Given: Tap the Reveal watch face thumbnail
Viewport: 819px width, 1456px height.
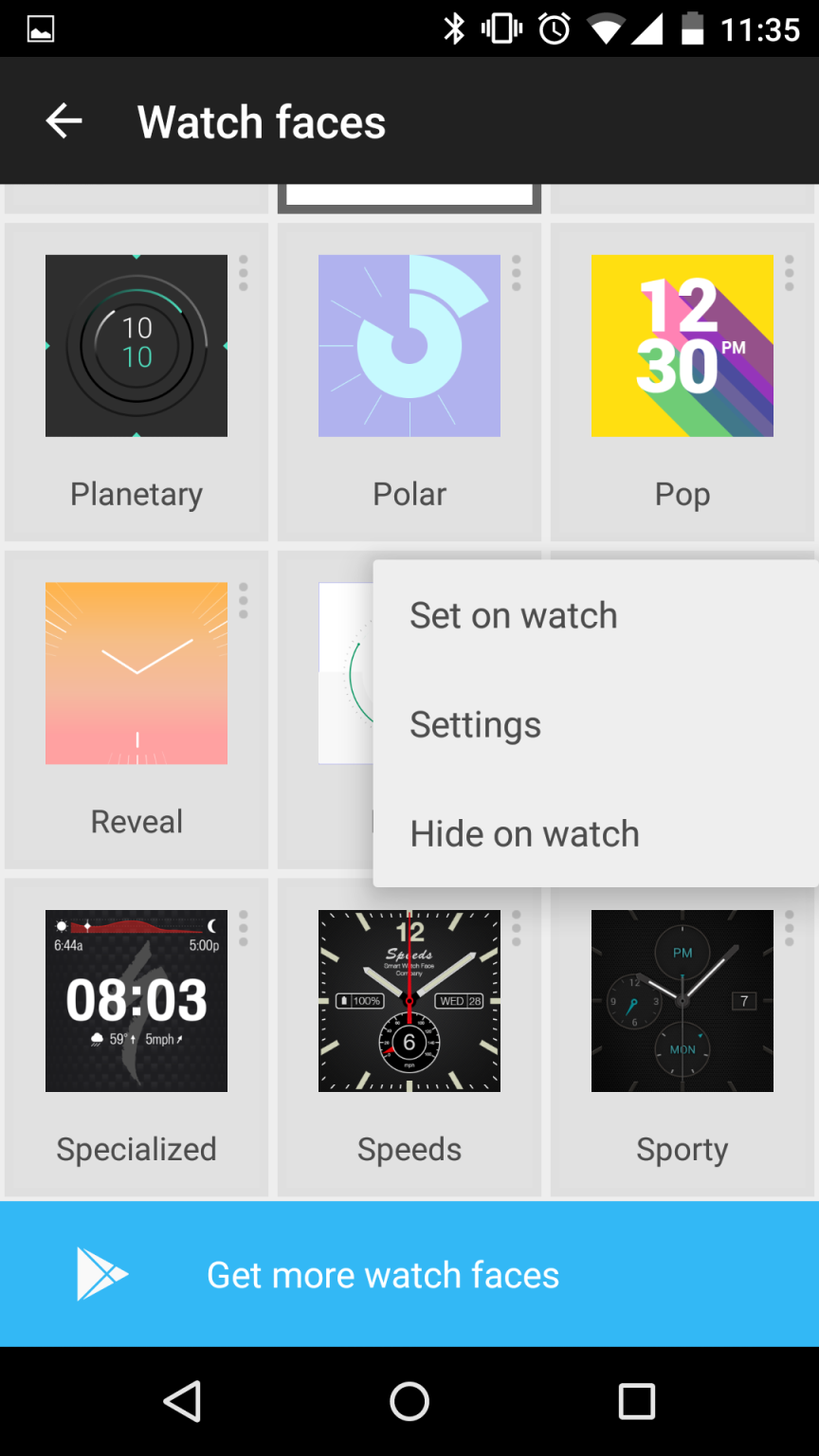Looking at the screenshot, I should 136,673.
